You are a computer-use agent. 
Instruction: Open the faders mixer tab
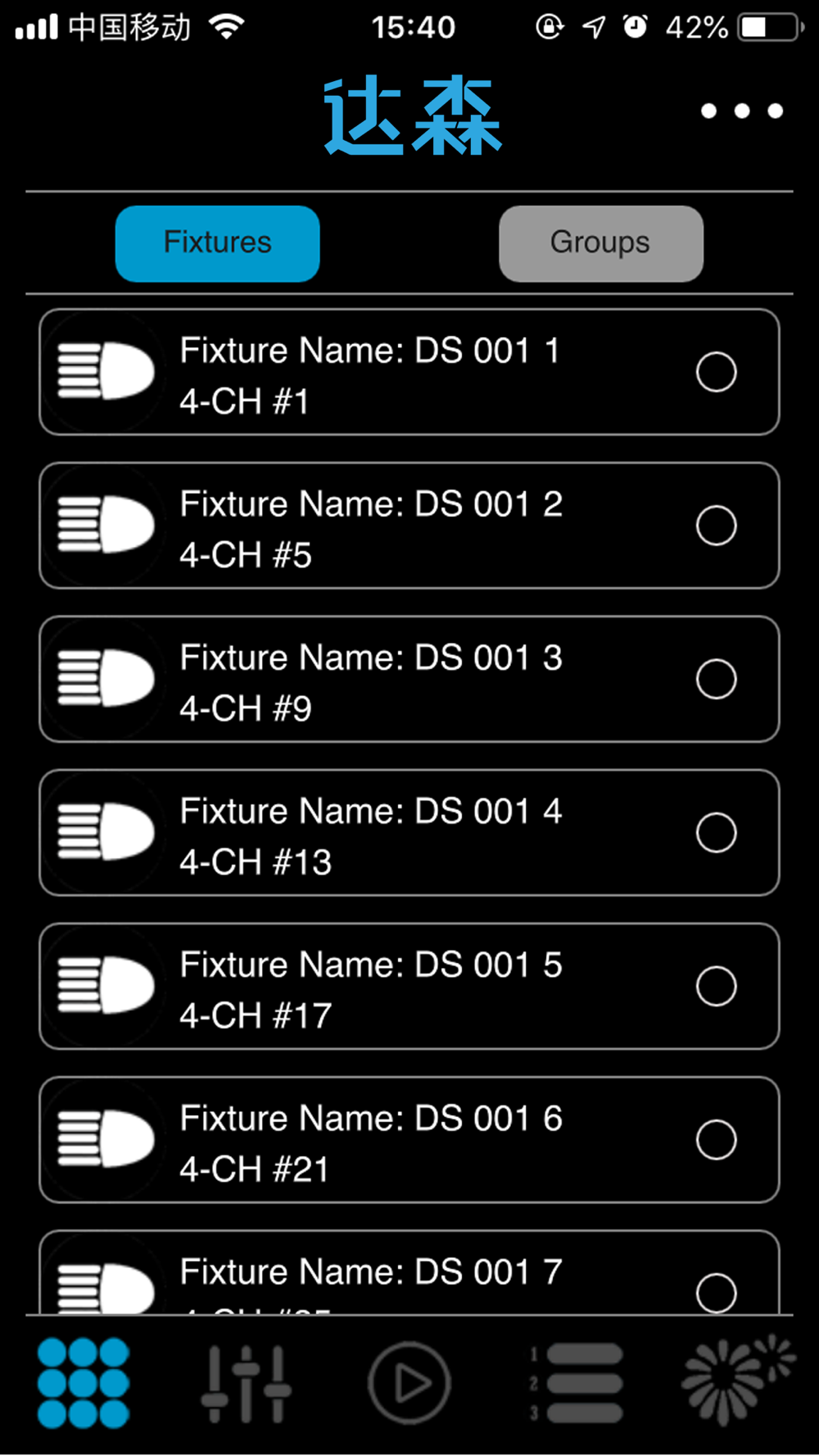click(246, 1383)
